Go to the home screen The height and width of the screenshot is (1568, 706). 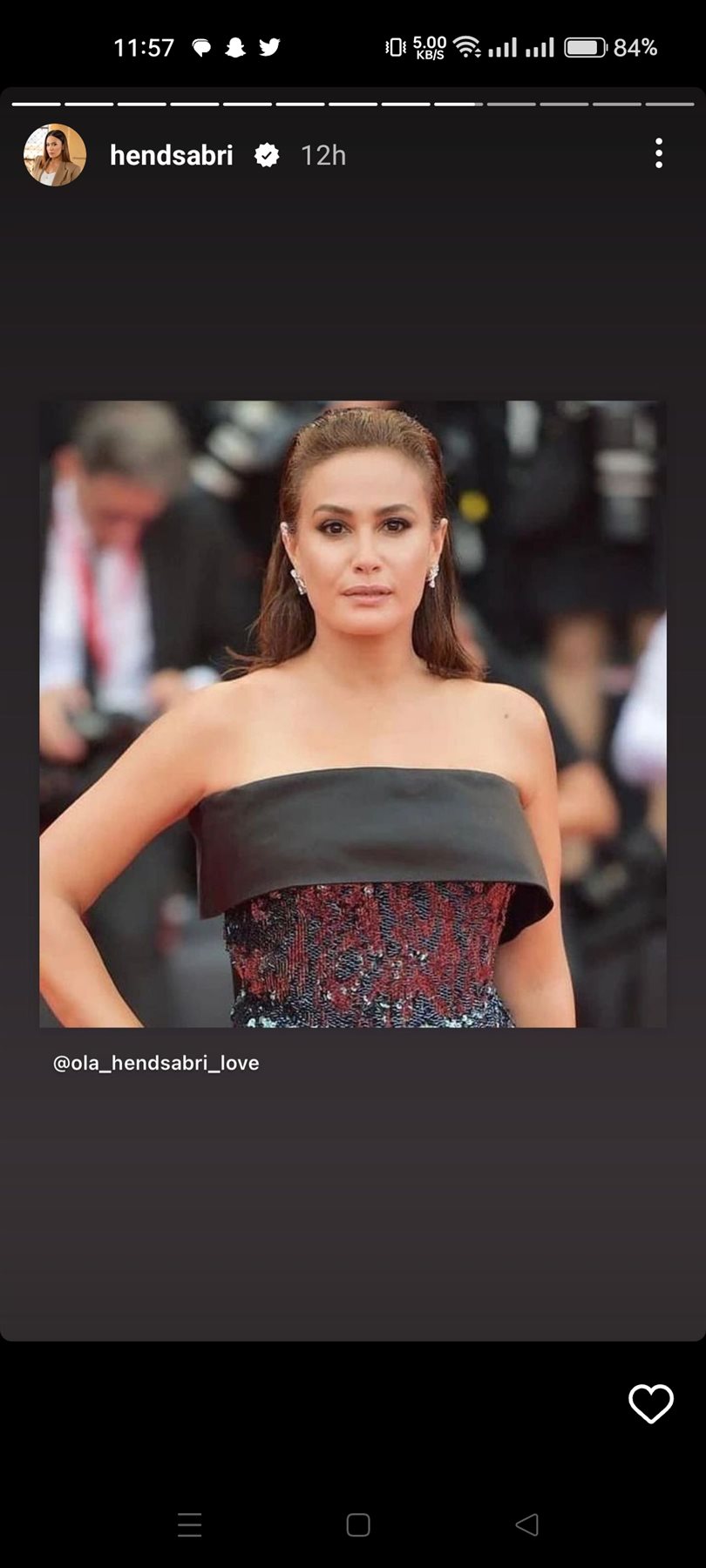click(358, 1524)
